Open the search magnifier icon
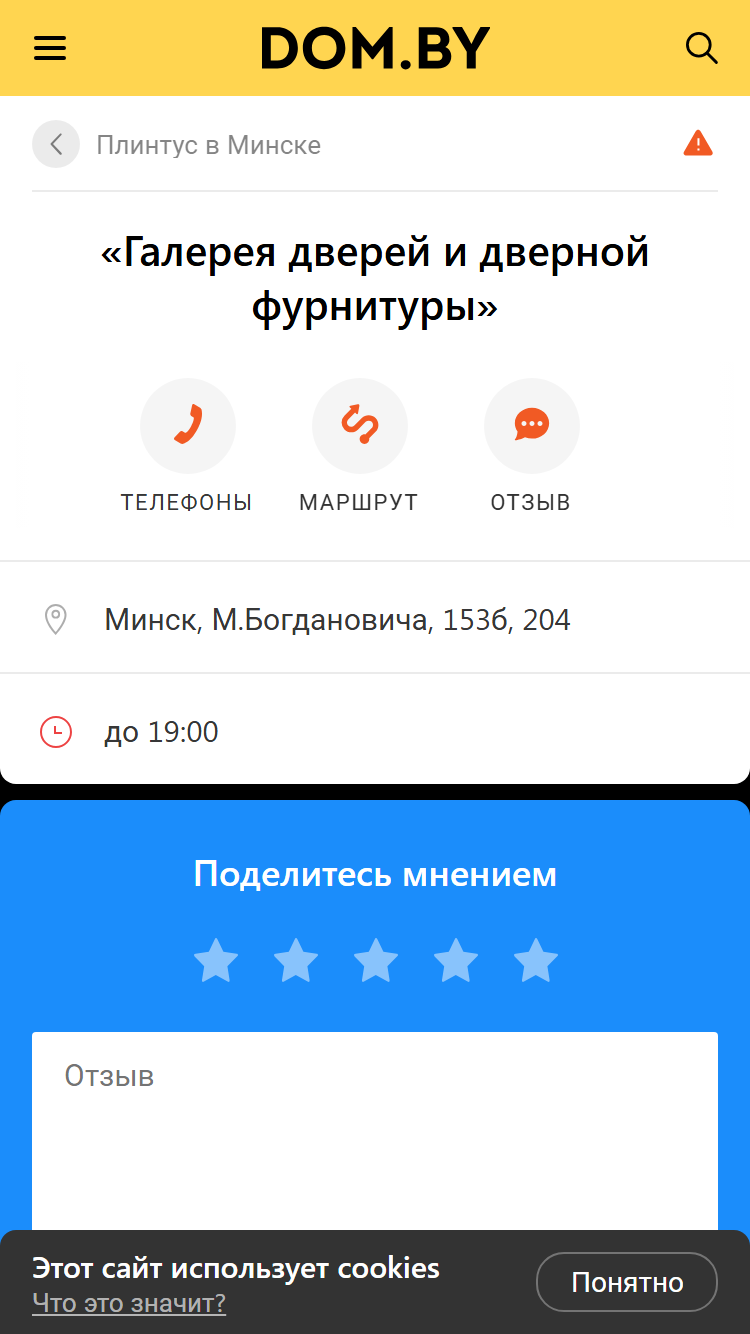Image resolution: width=750 pixels, height=1334 pixels. point(702,48)
